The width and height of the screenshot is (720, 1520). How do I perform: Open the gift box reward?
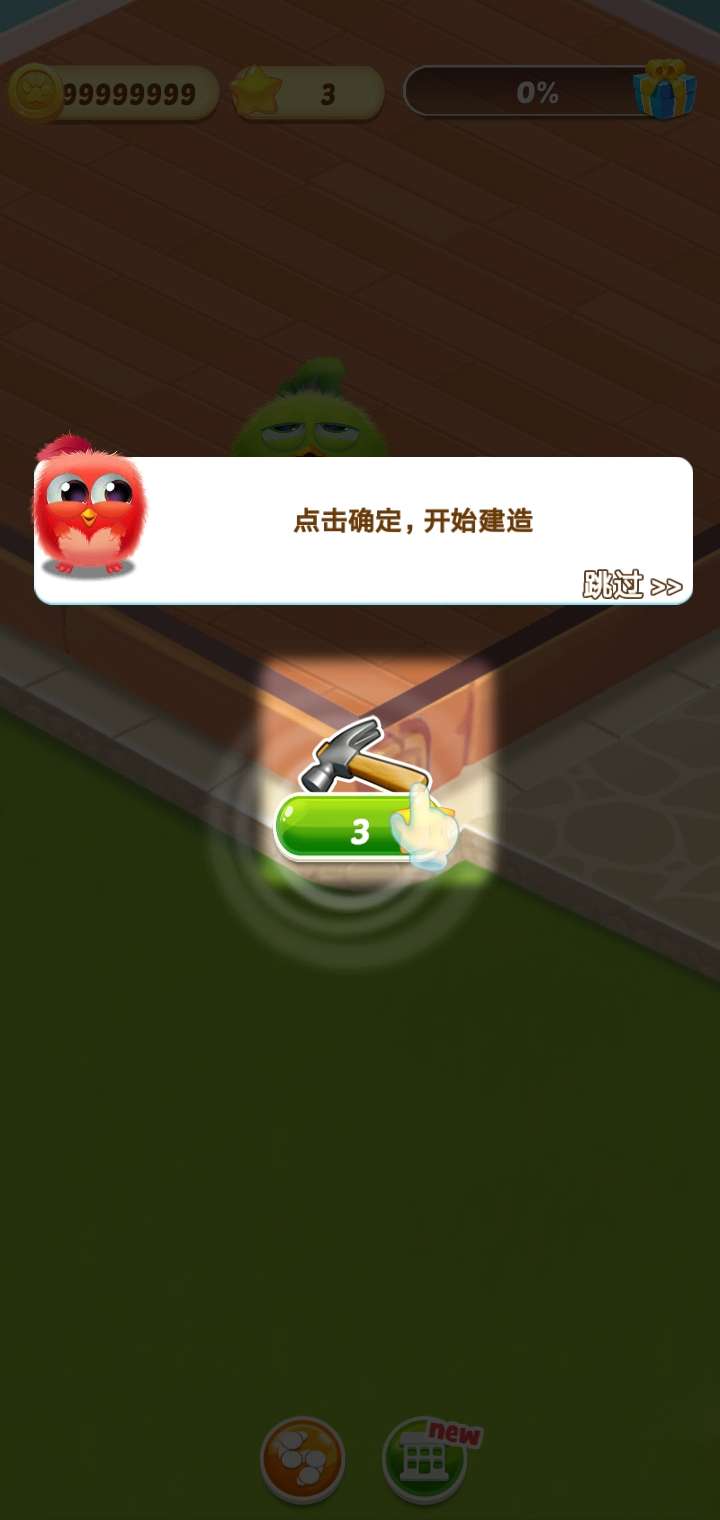663,91
